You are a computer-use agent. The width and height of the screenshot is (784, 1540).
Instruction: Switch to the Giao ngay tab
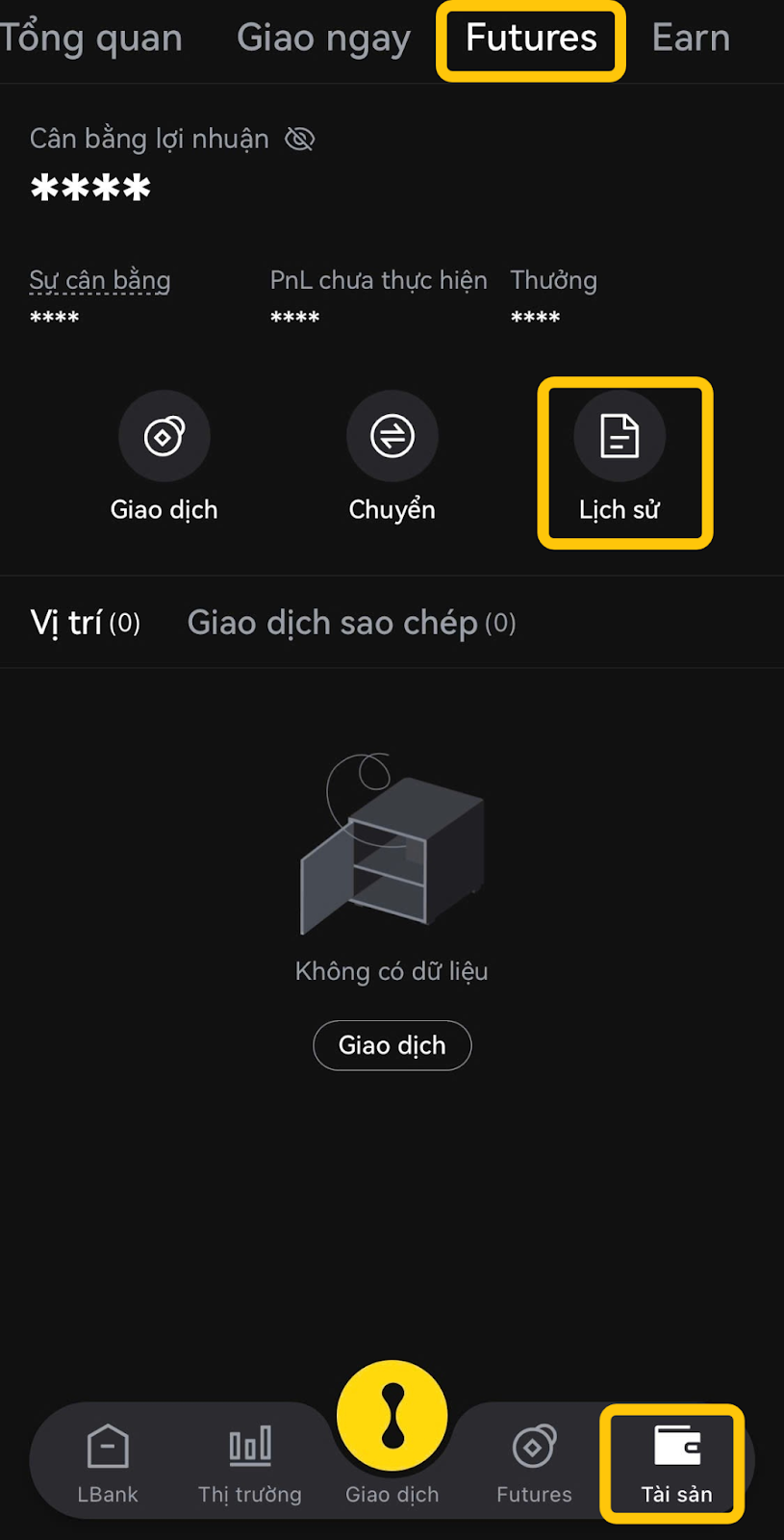[323, 38]
